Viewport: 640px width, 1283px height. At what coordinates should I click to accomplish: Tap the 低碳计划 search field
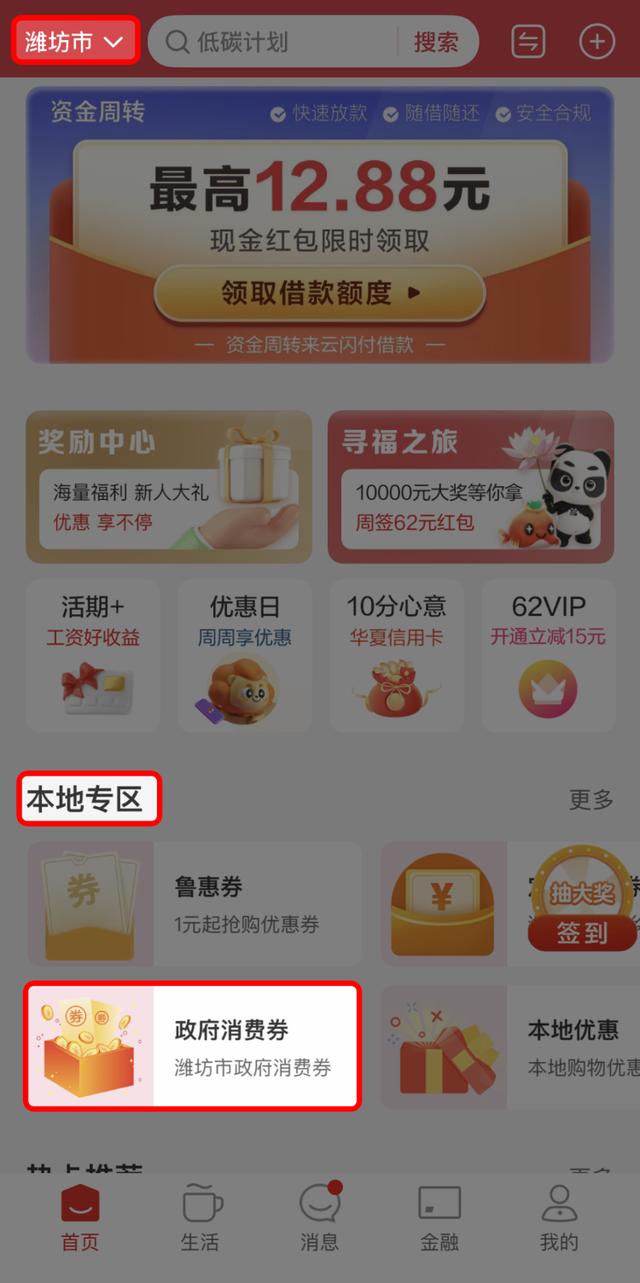[280, 42]
